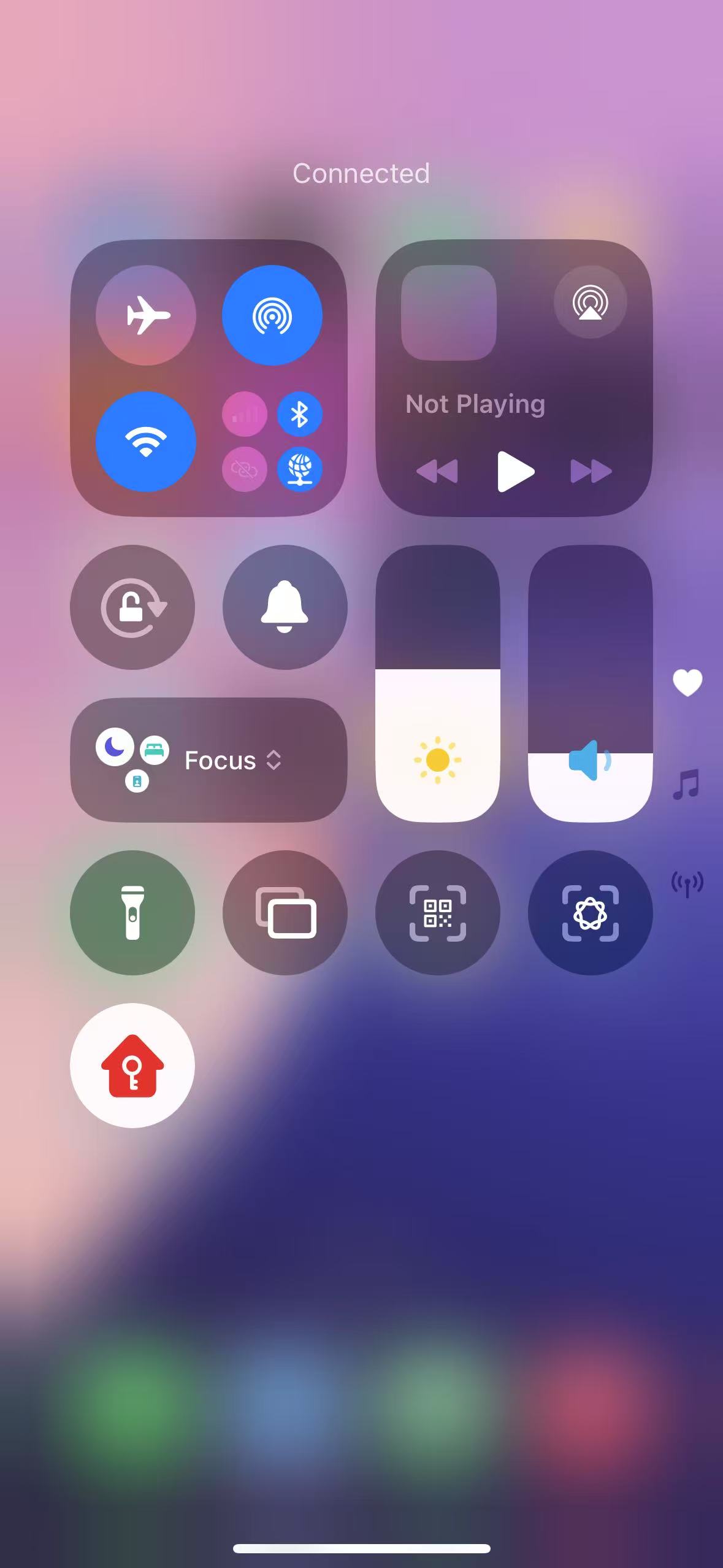Enable cellular data
Screen dimensions: 723x1568
244,415
